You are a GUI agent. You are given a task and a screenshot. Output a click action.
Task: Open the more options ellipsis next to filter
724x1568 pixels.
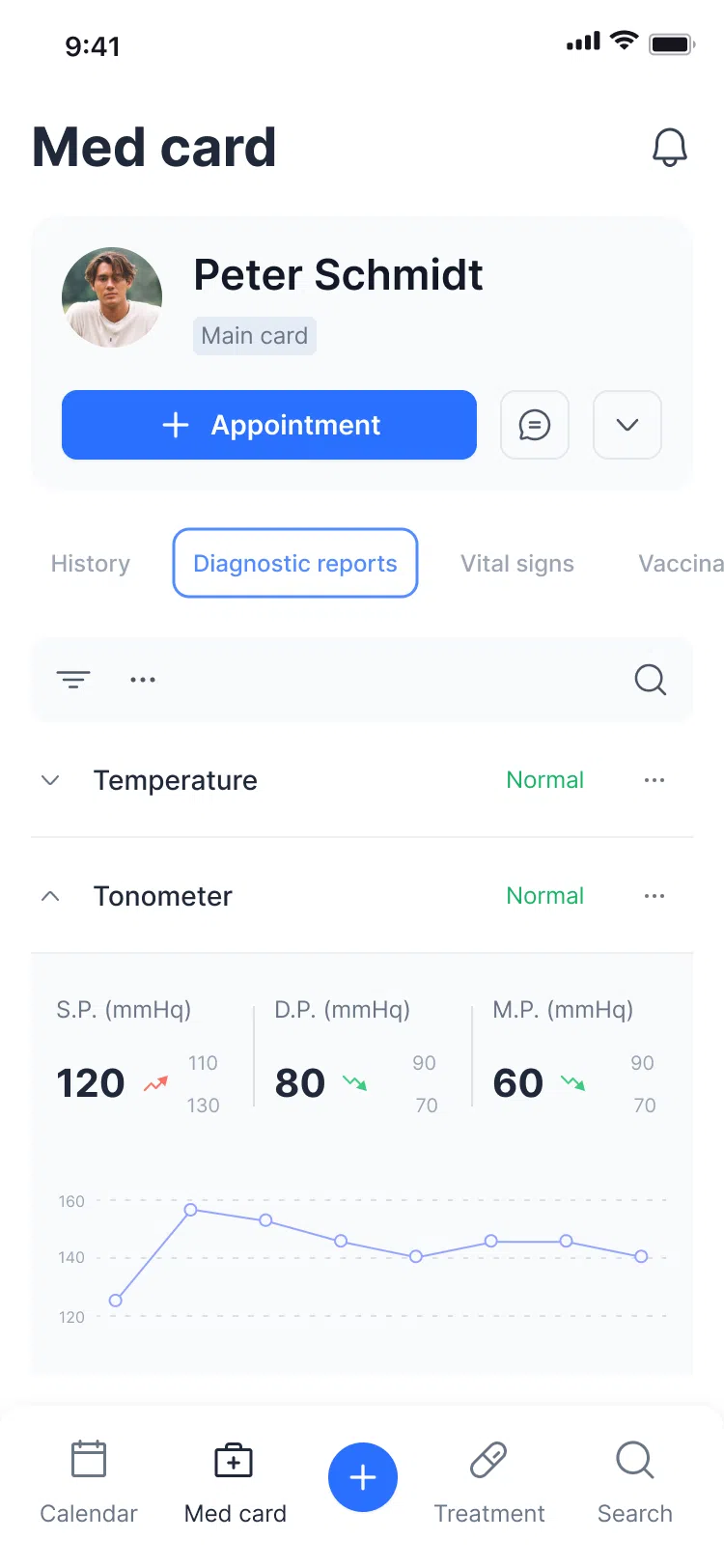pos(142,679)
